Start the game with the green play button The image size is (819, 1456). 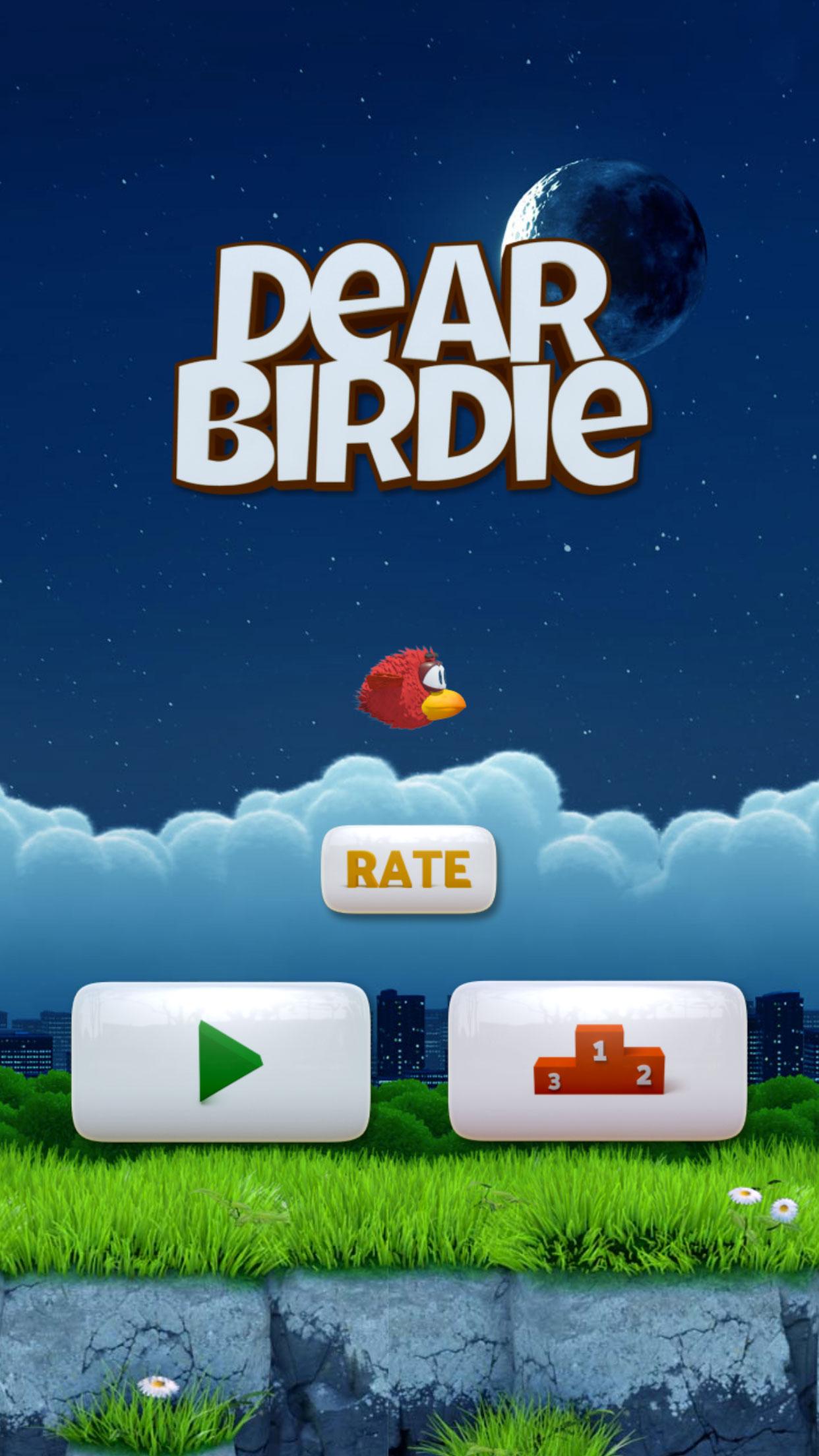click(220, 1061)
